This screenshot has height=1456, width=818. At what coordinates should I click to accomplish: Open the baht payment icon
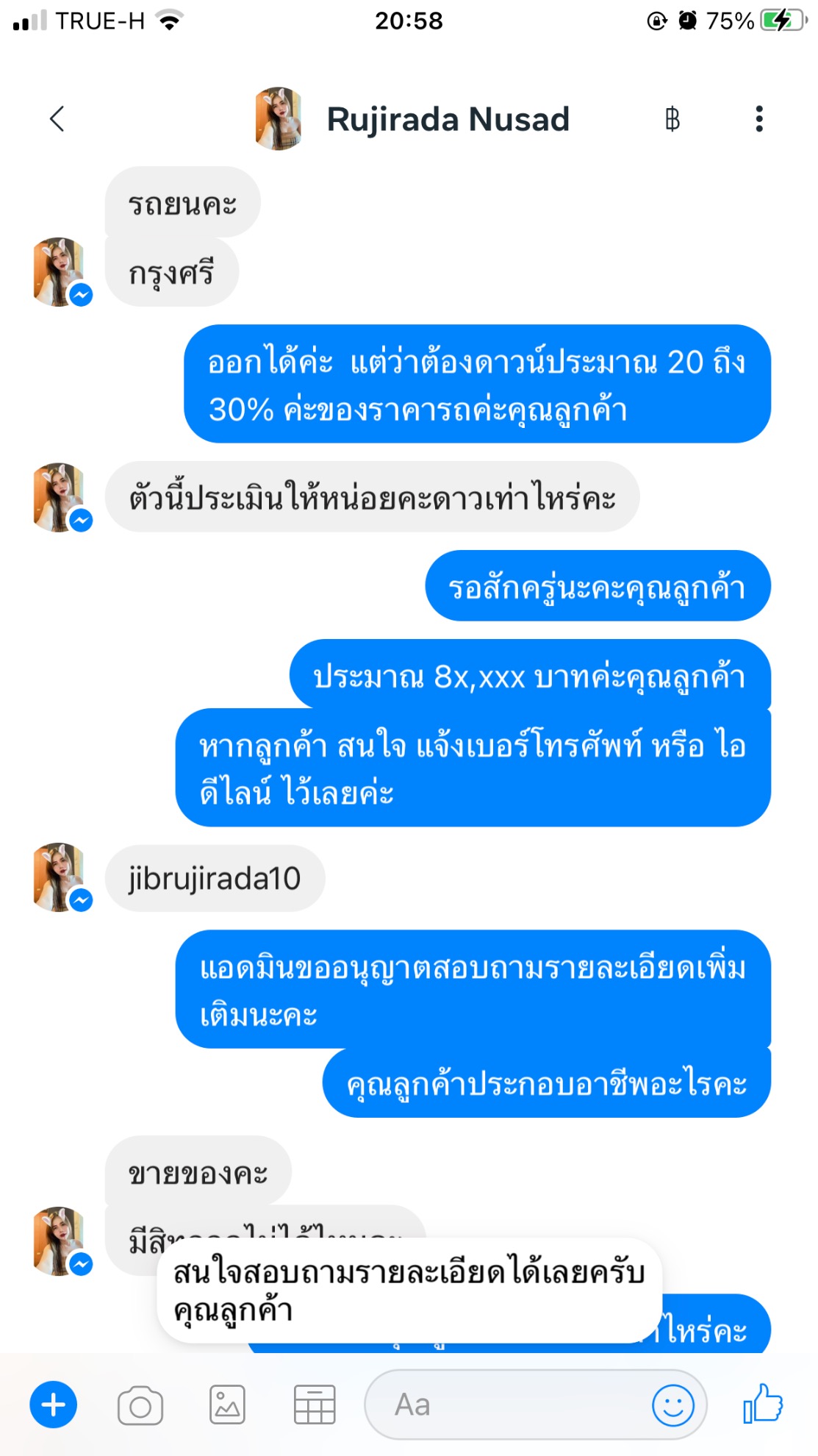(x=672, y=119)
